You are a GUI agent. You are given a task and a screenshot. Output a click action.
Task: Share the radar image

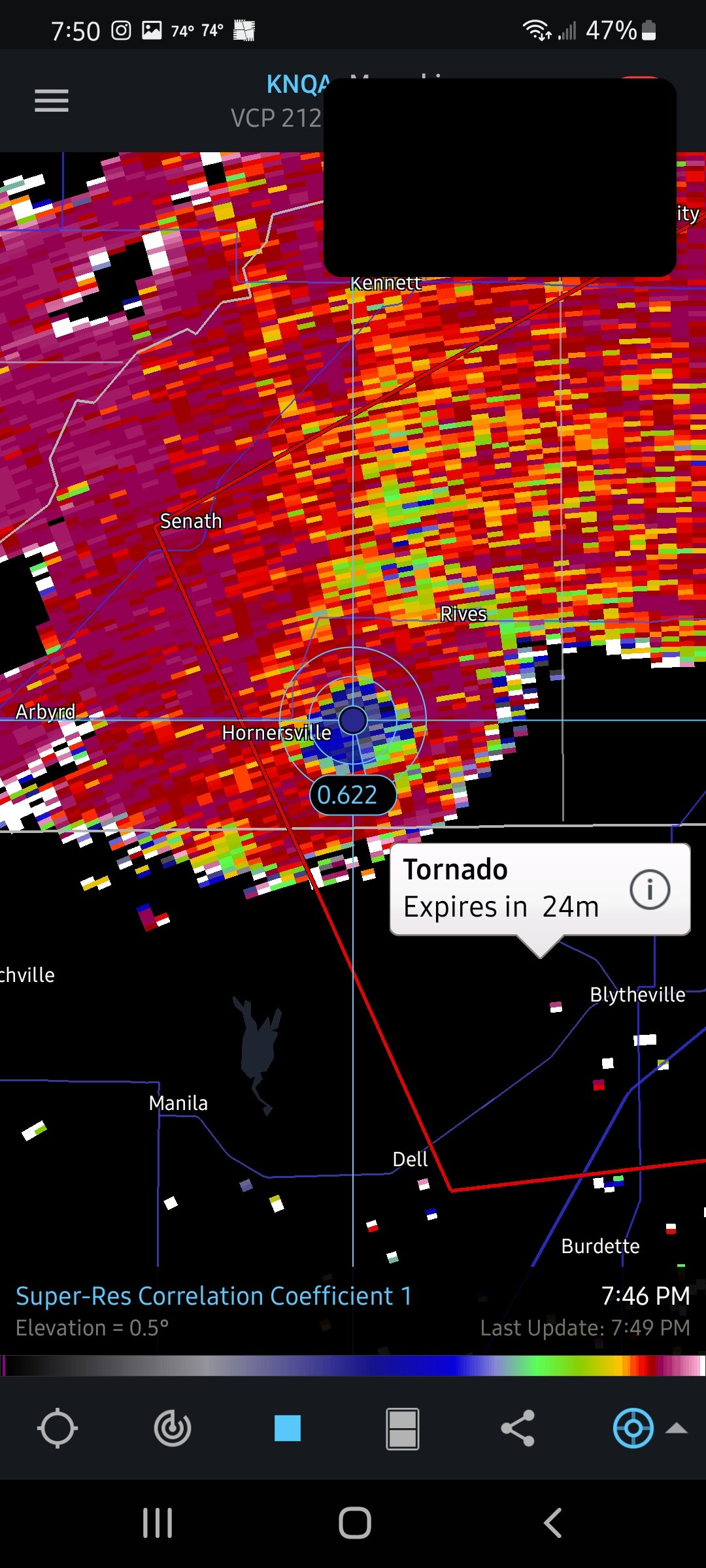click(x=518, y=1428)
